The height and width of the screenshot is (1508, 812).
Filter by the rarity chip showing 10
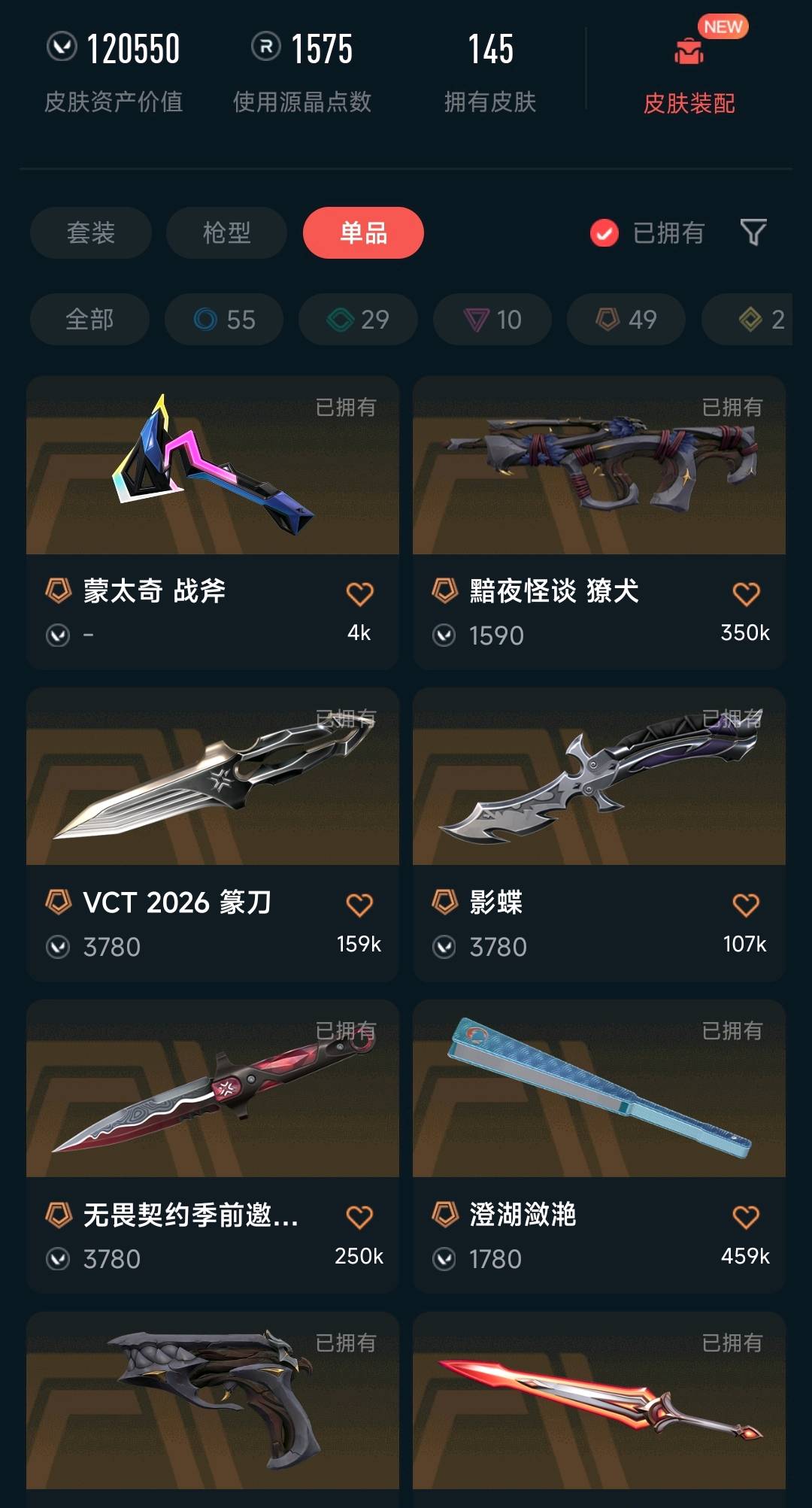pos(492,319)
